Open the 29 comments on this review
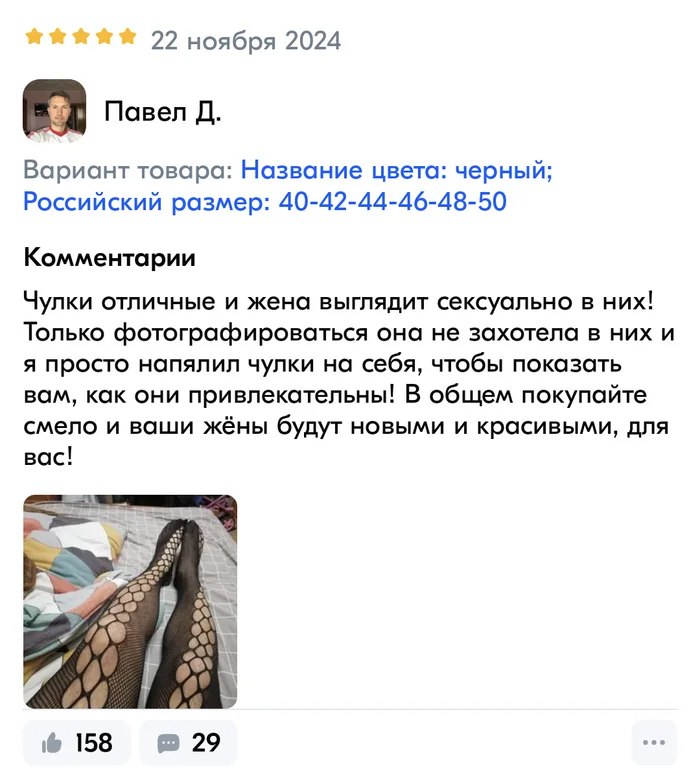This screenshot has width=700, height=780. click(188, 743)
